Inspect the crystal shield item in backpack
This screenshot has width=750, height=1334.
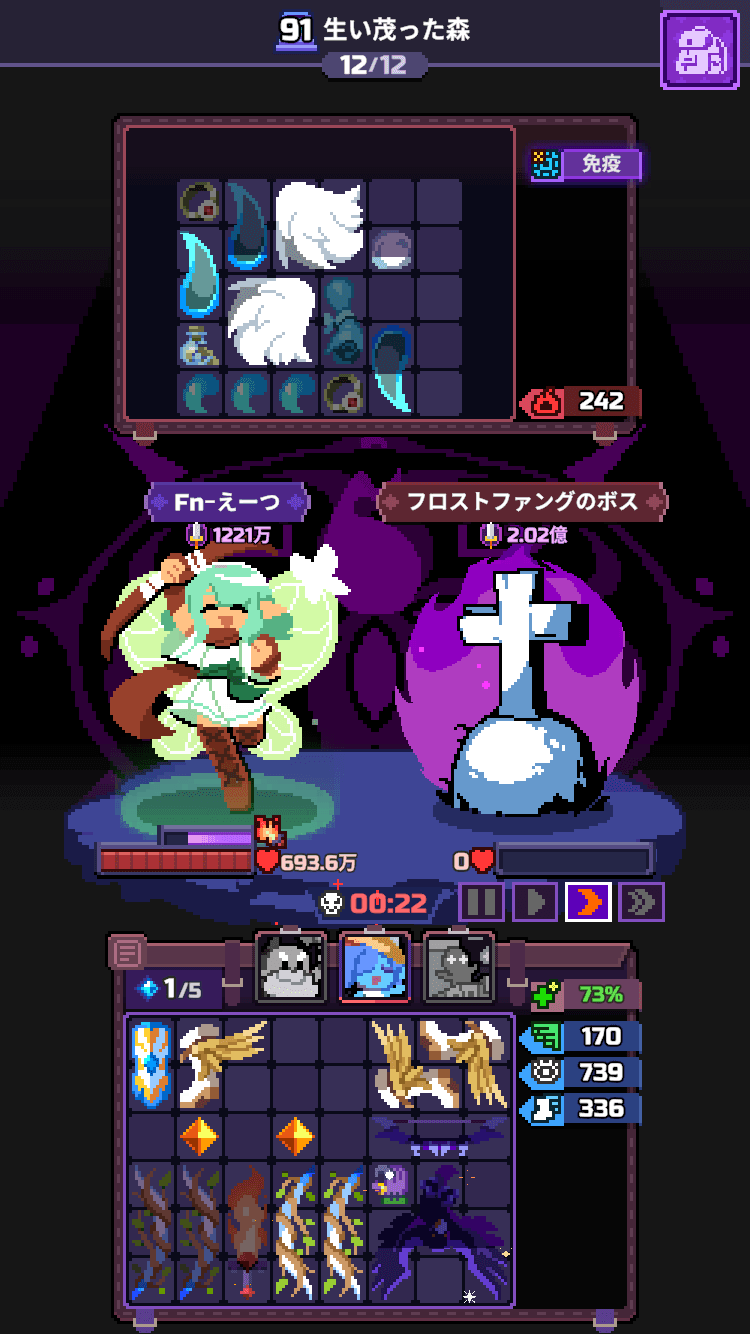pos(152,1065)
